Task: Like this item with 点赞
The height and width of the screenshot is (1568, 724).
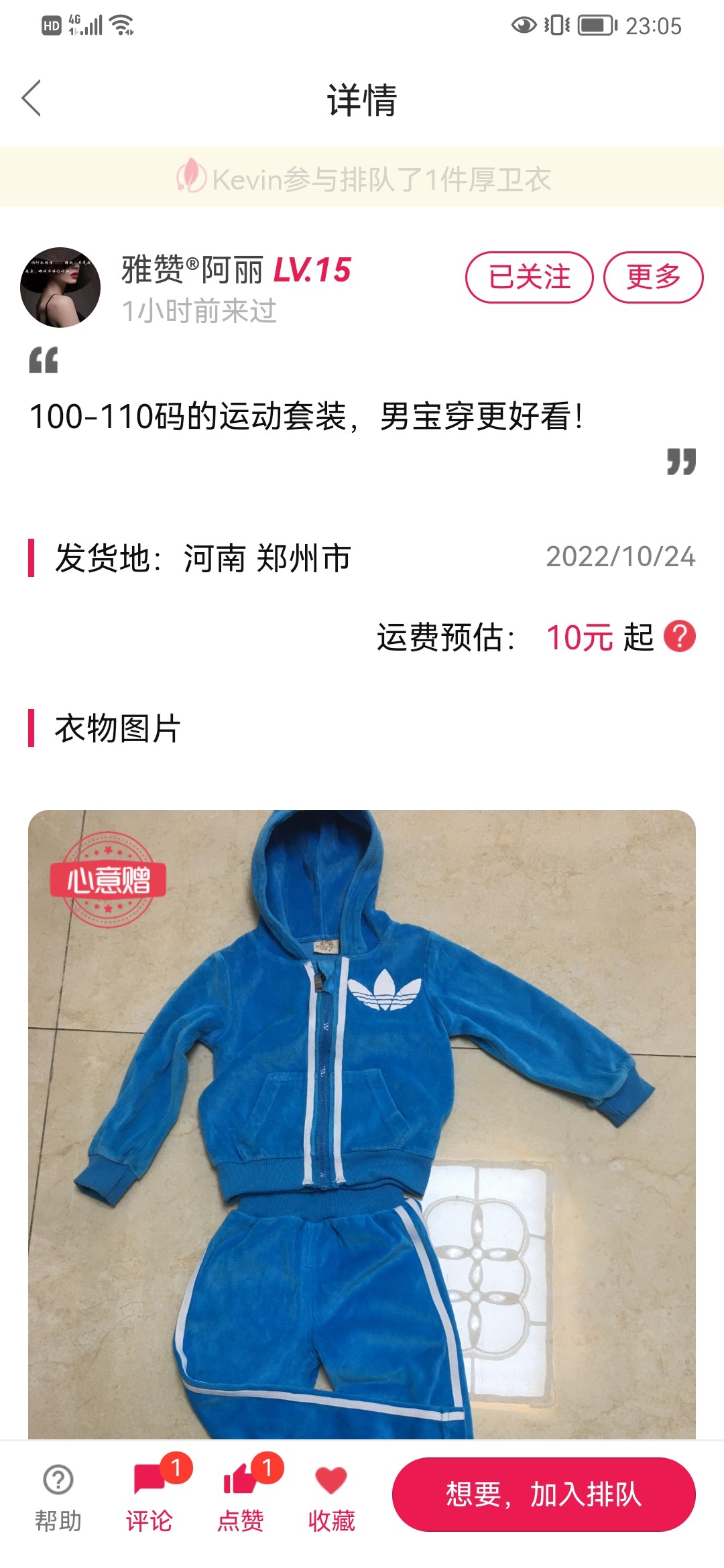Action: [241, 1496]
